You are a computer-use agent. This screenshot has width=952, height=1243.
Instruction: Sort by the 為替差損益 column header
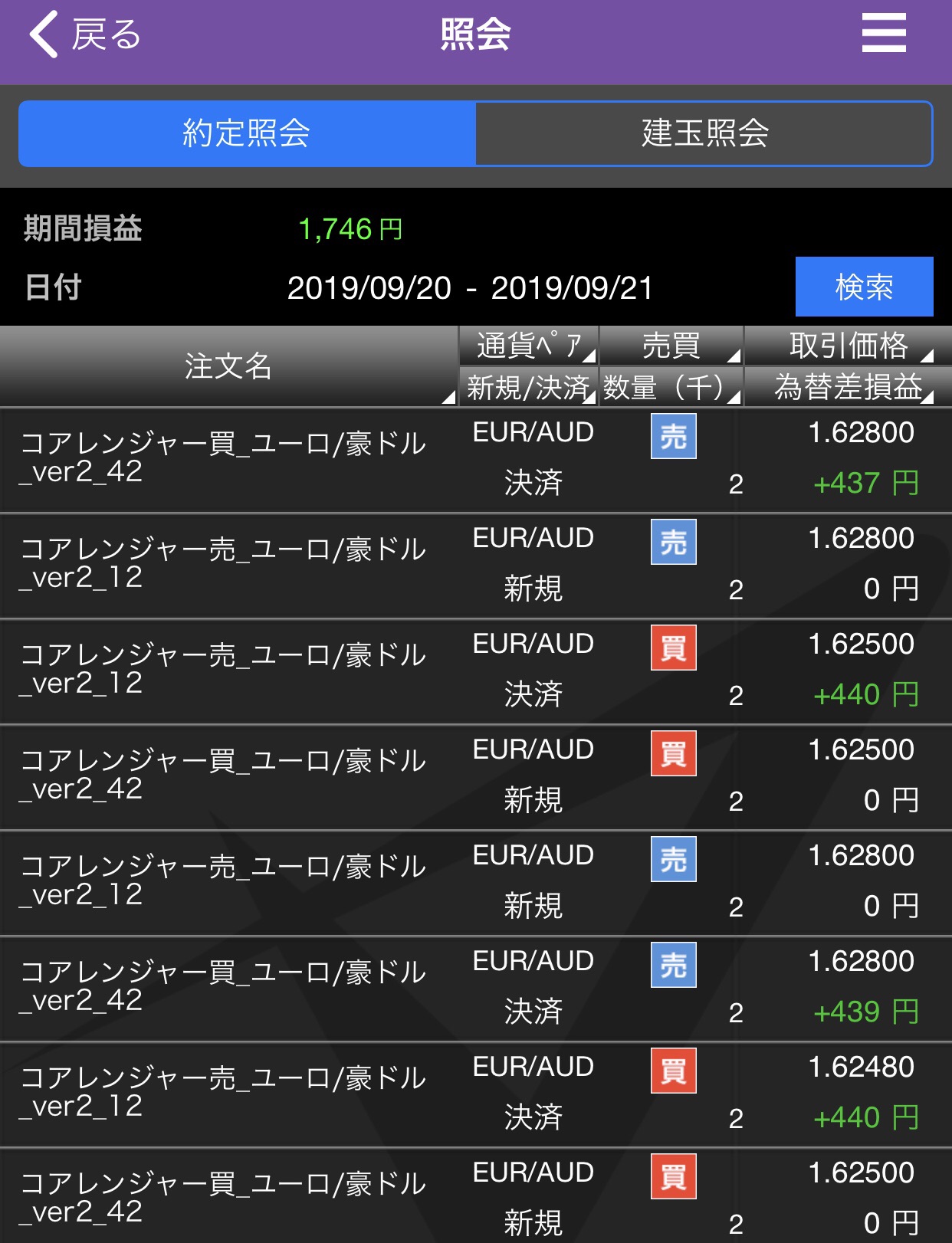(x=848, y=387)
